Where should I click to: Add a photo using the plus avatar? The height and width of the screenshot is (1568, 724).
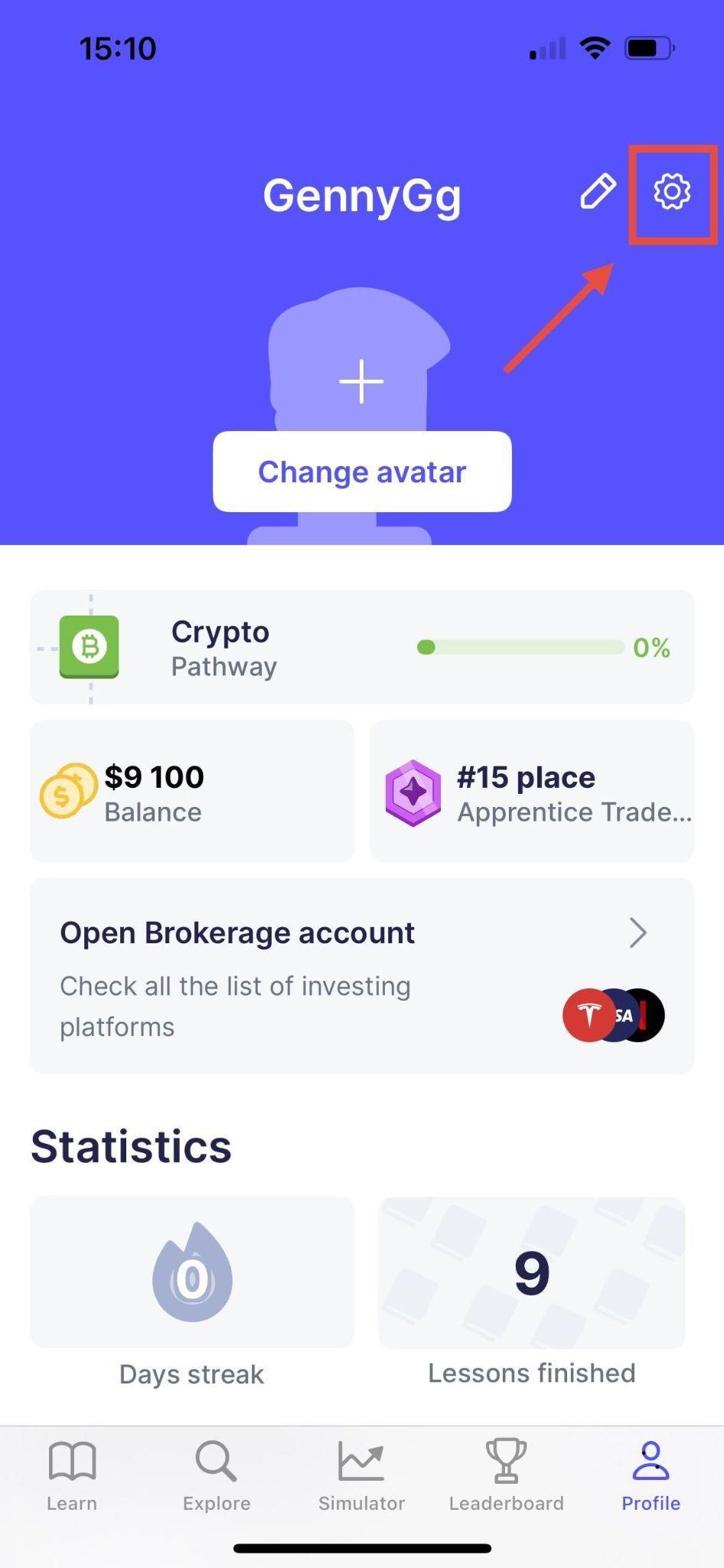(x=361, y=381)
